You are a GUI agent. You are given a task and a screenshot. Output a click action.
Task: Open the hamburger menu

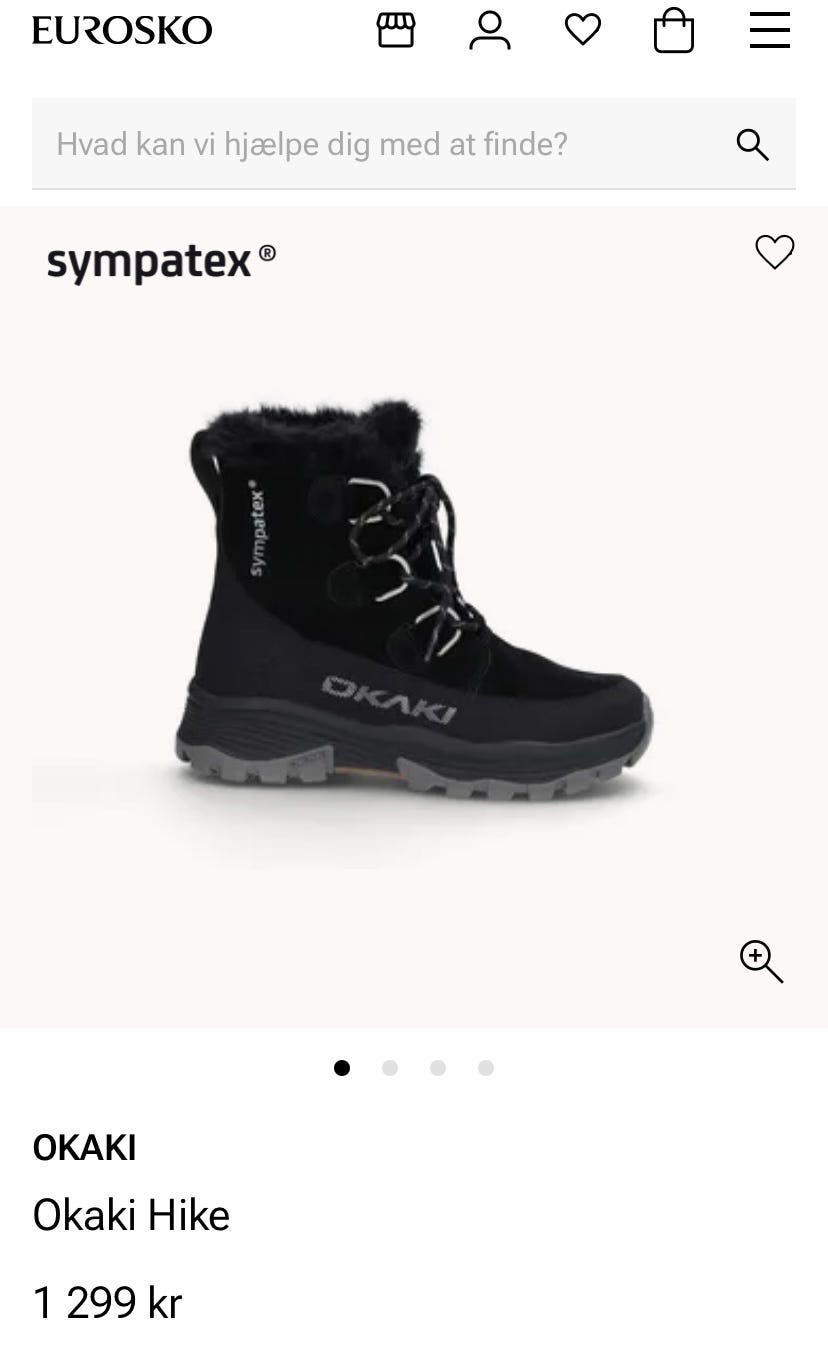point(769,30)
